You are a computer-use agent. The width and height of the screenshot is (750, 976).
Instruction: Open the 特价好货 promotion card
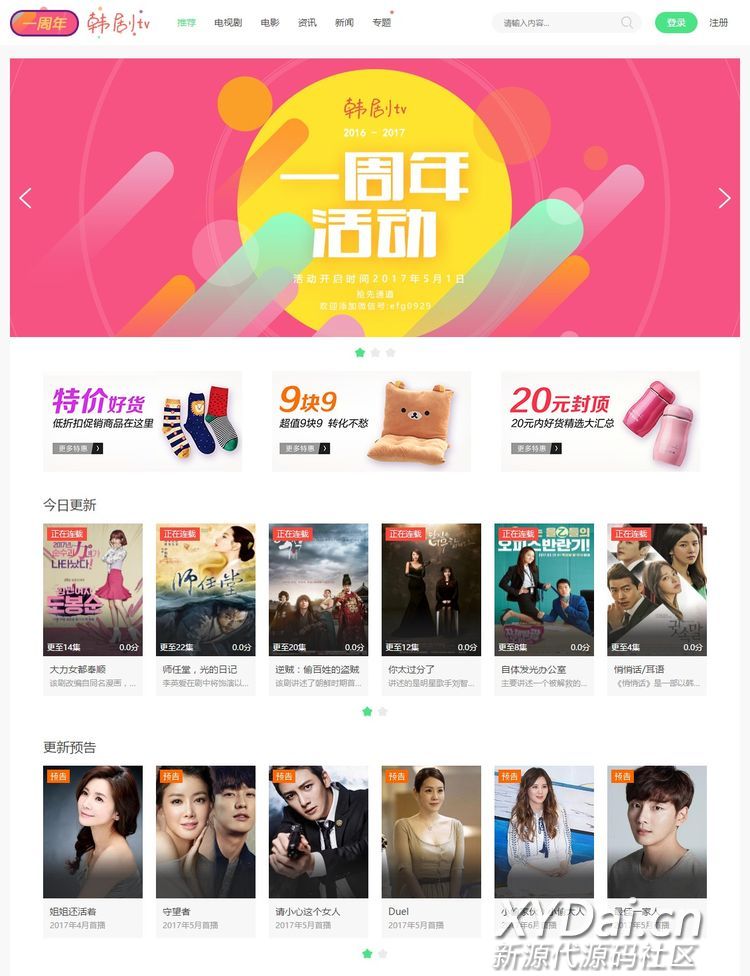point(142,420)
